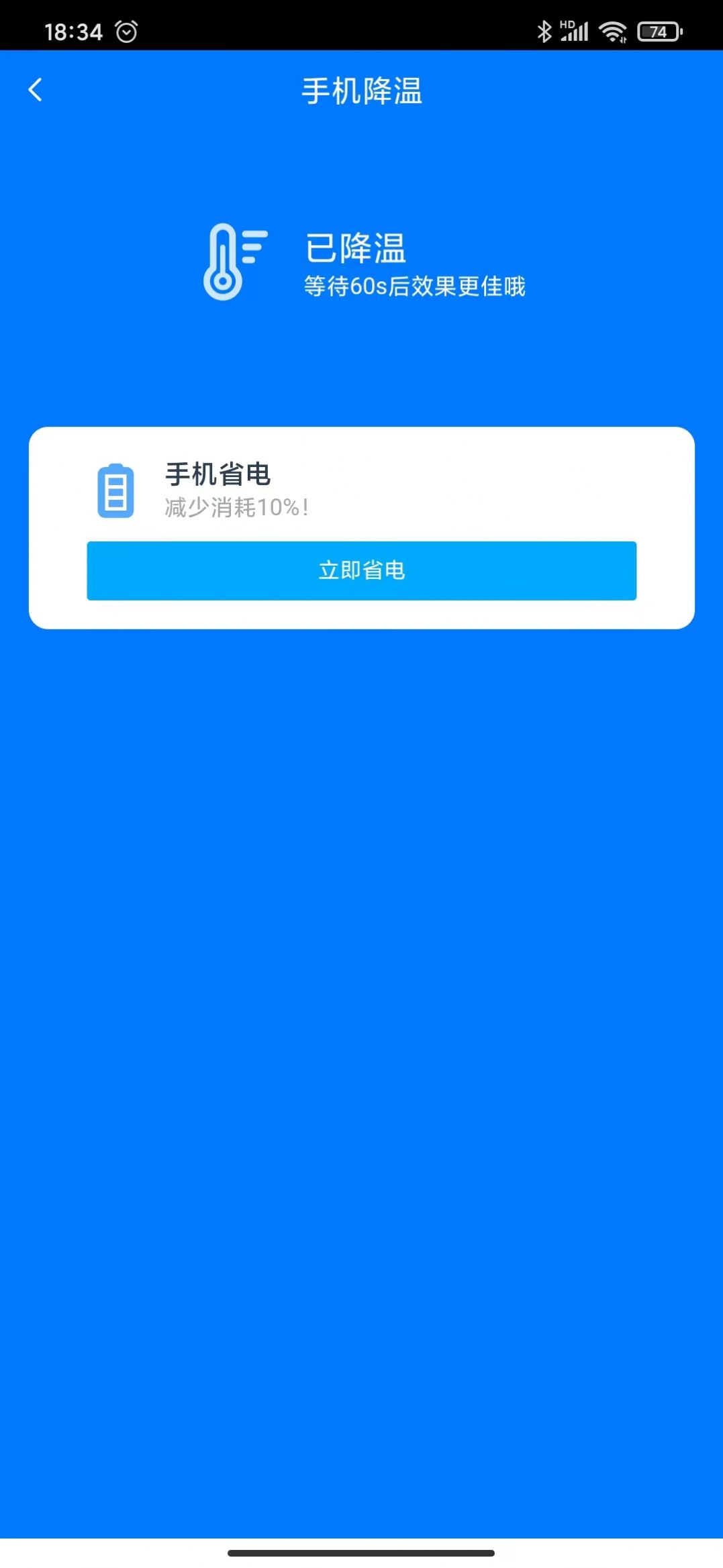Tap the 等待60s后效果更佳哦 hint text
The image size is (723, 1568).
pyautogui.click(x=414, y=286)
